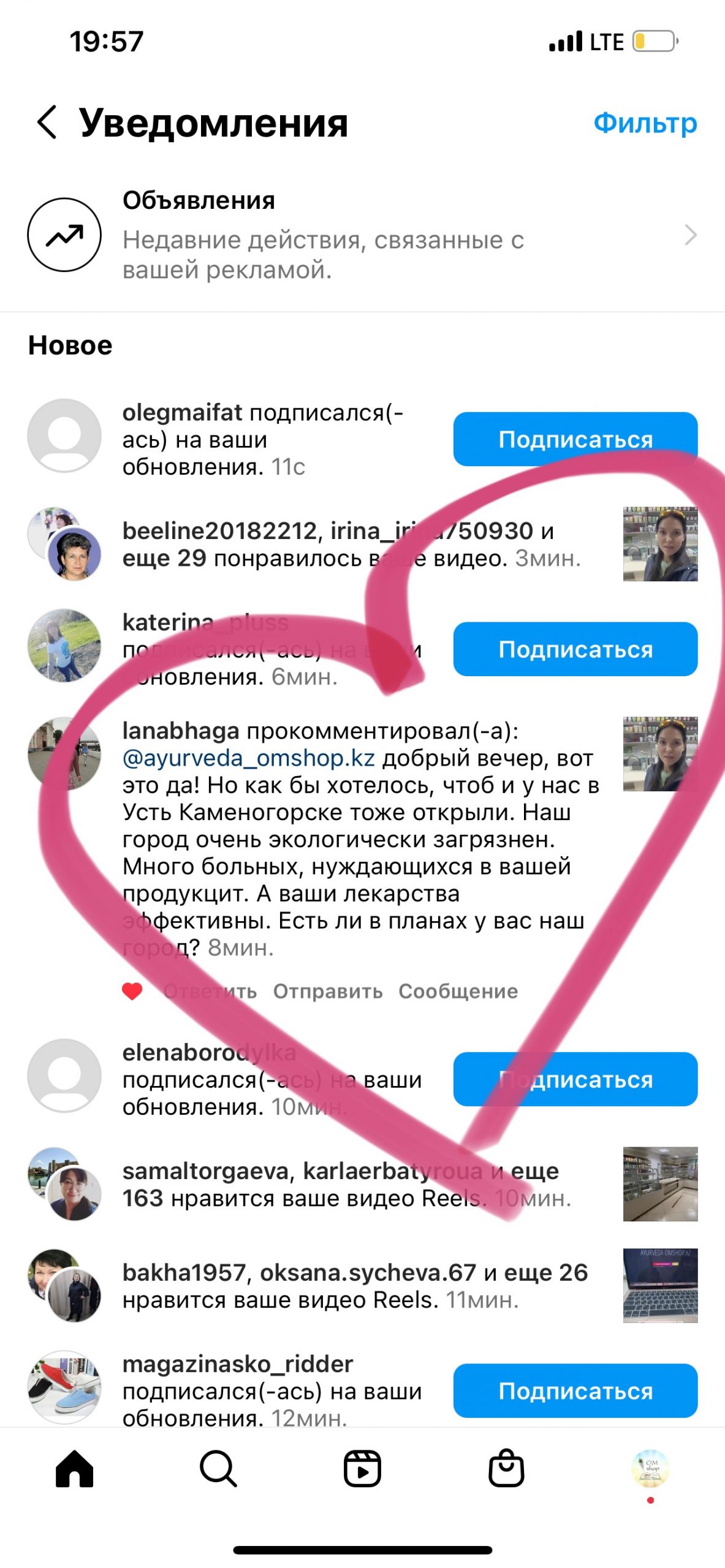
Task: Tap Отправить Сообщение under lanabhaga's comment
Action: (395, 991)
